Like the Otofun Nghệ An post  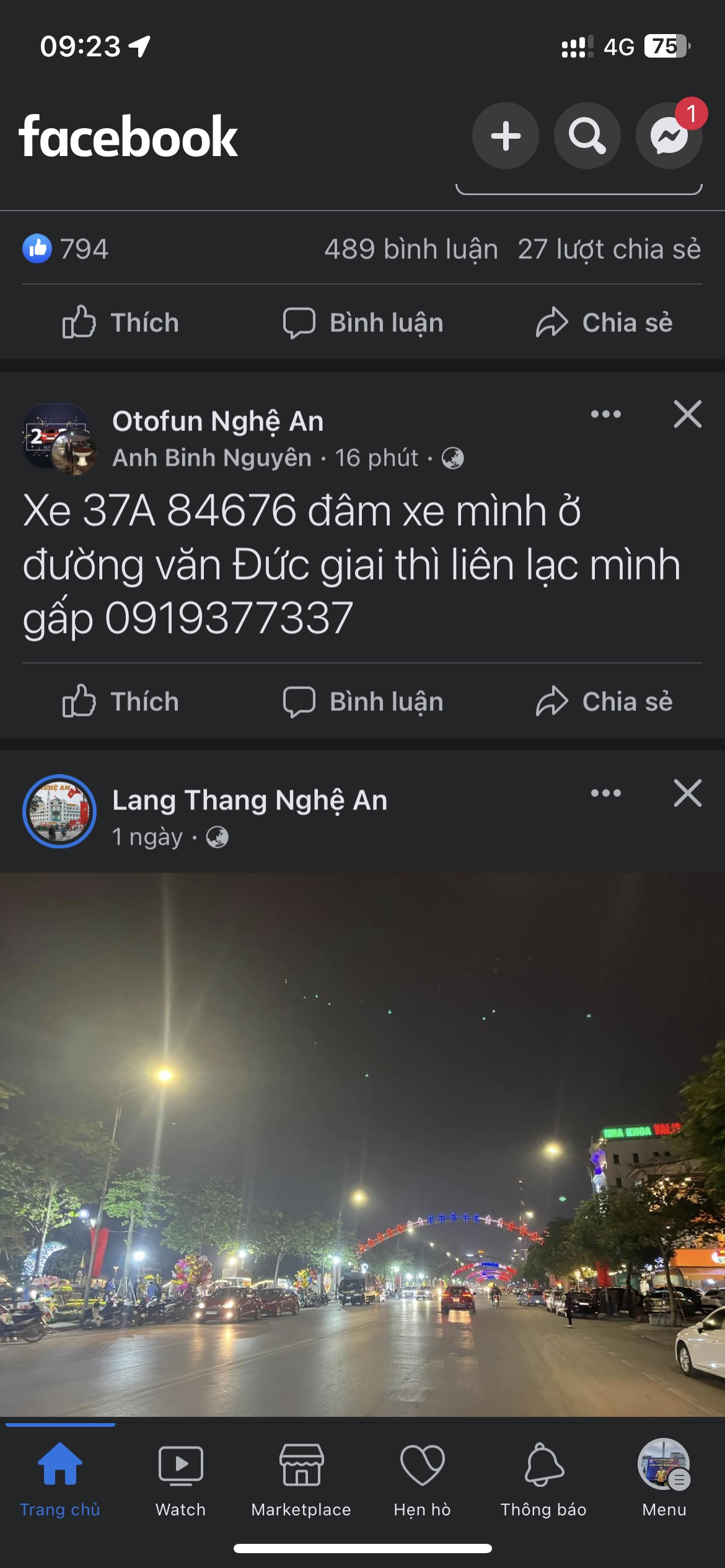tap(121, 702)
